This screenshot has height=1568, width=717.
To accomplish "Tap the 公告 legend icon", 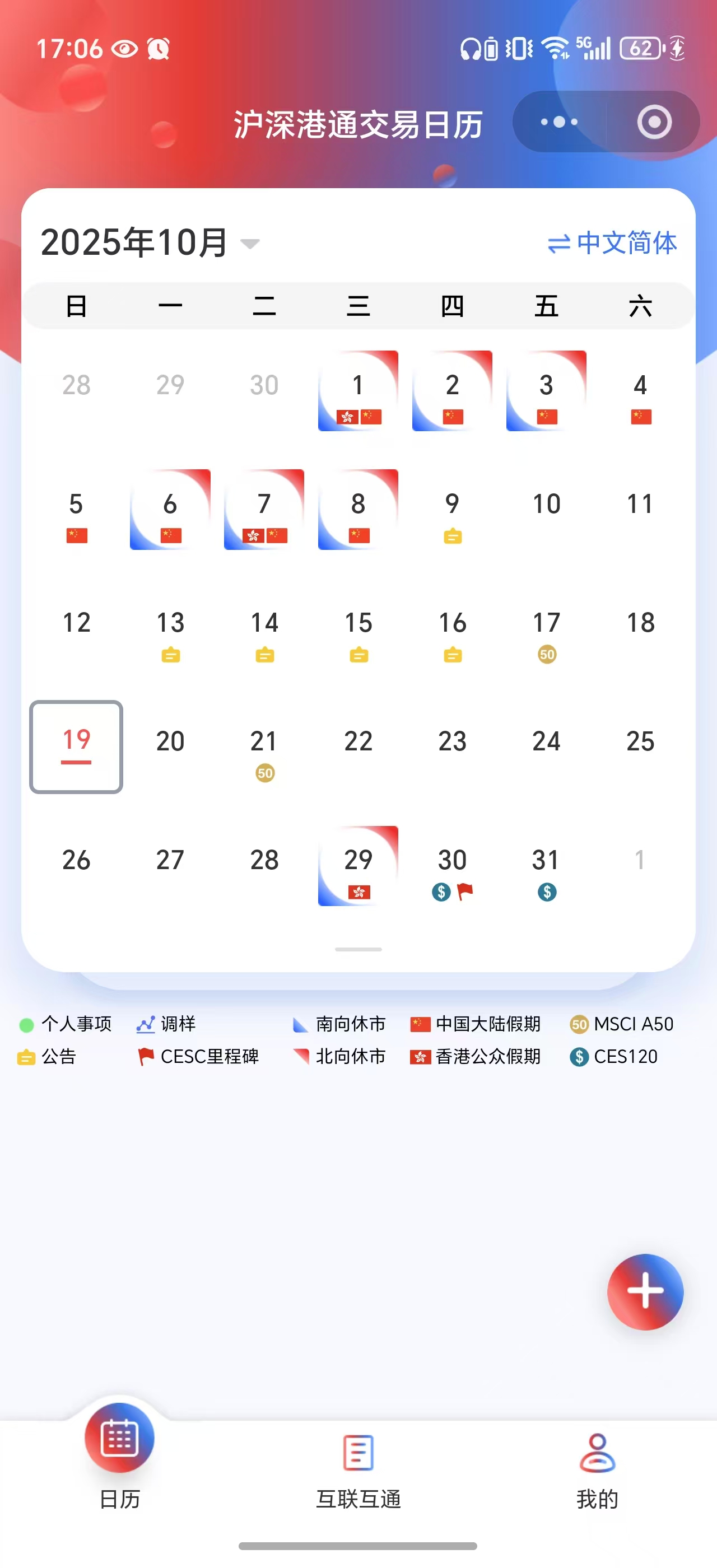I will click(25, 1057).
